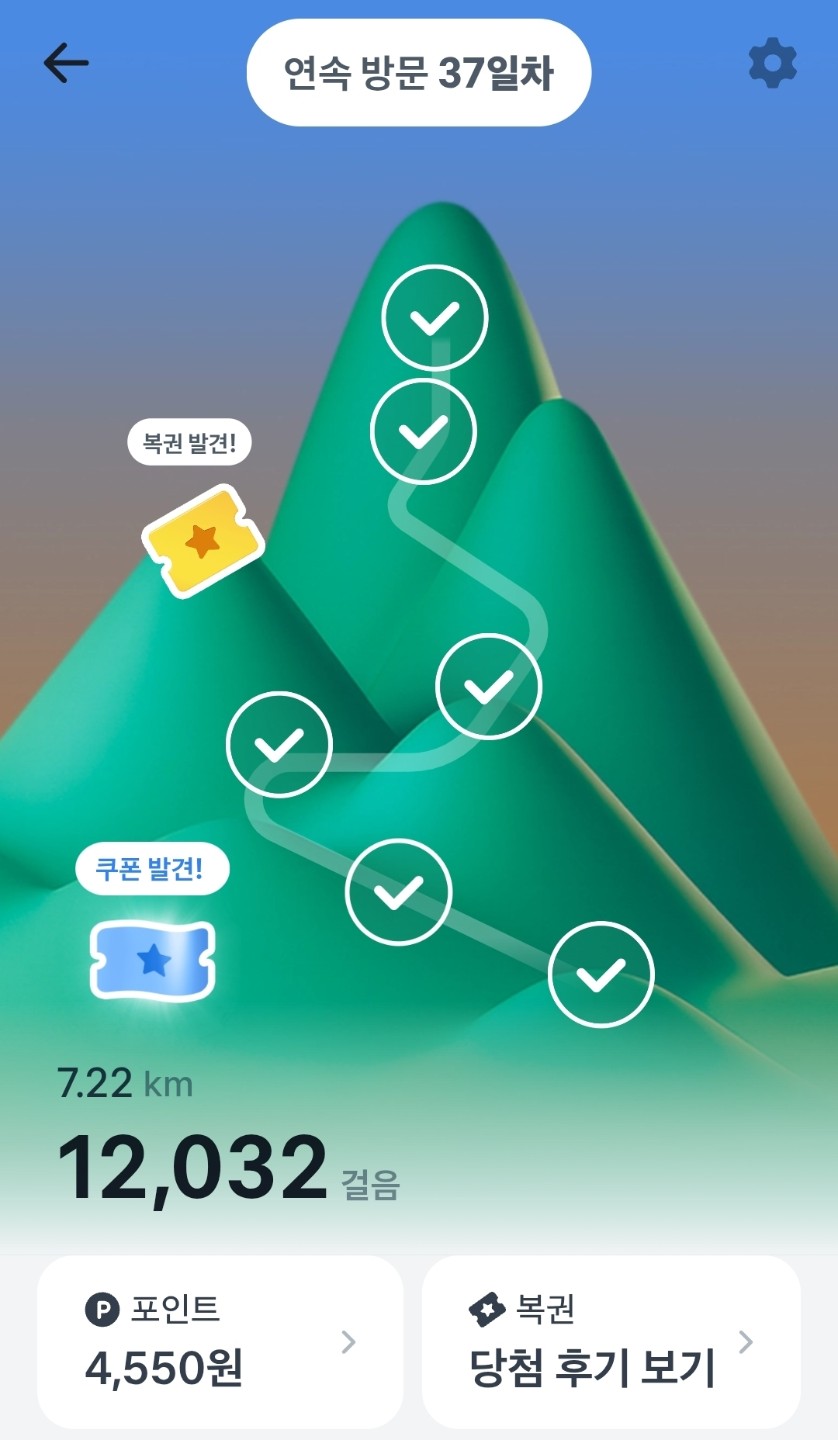Collect the yellow 복권 발견 ticket
This screenshot has width=838, height=1440.
(203, 542)
